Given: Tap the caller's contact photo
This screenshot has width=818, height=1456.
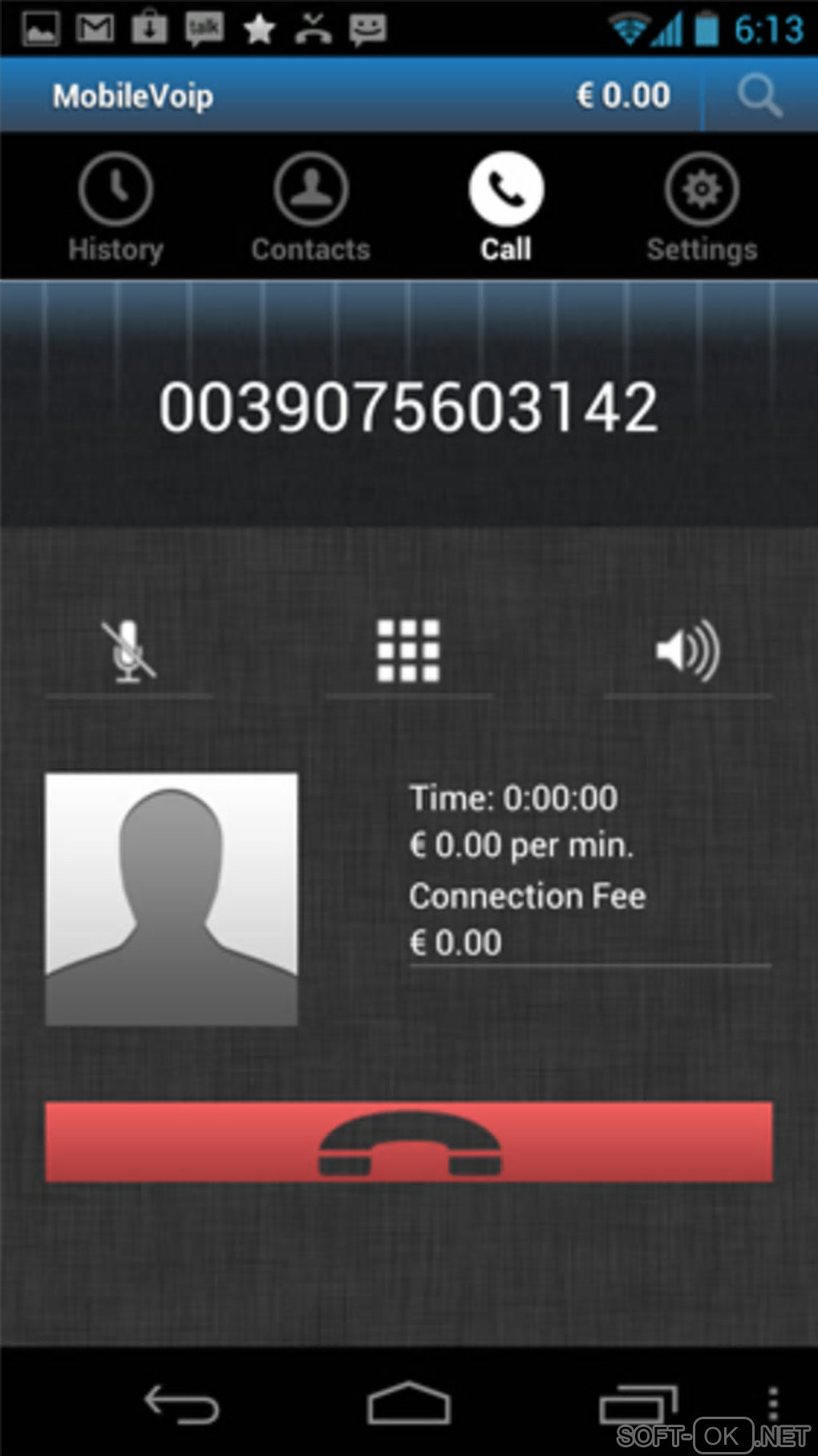Looking at the screenshot, I should [172, 899].
